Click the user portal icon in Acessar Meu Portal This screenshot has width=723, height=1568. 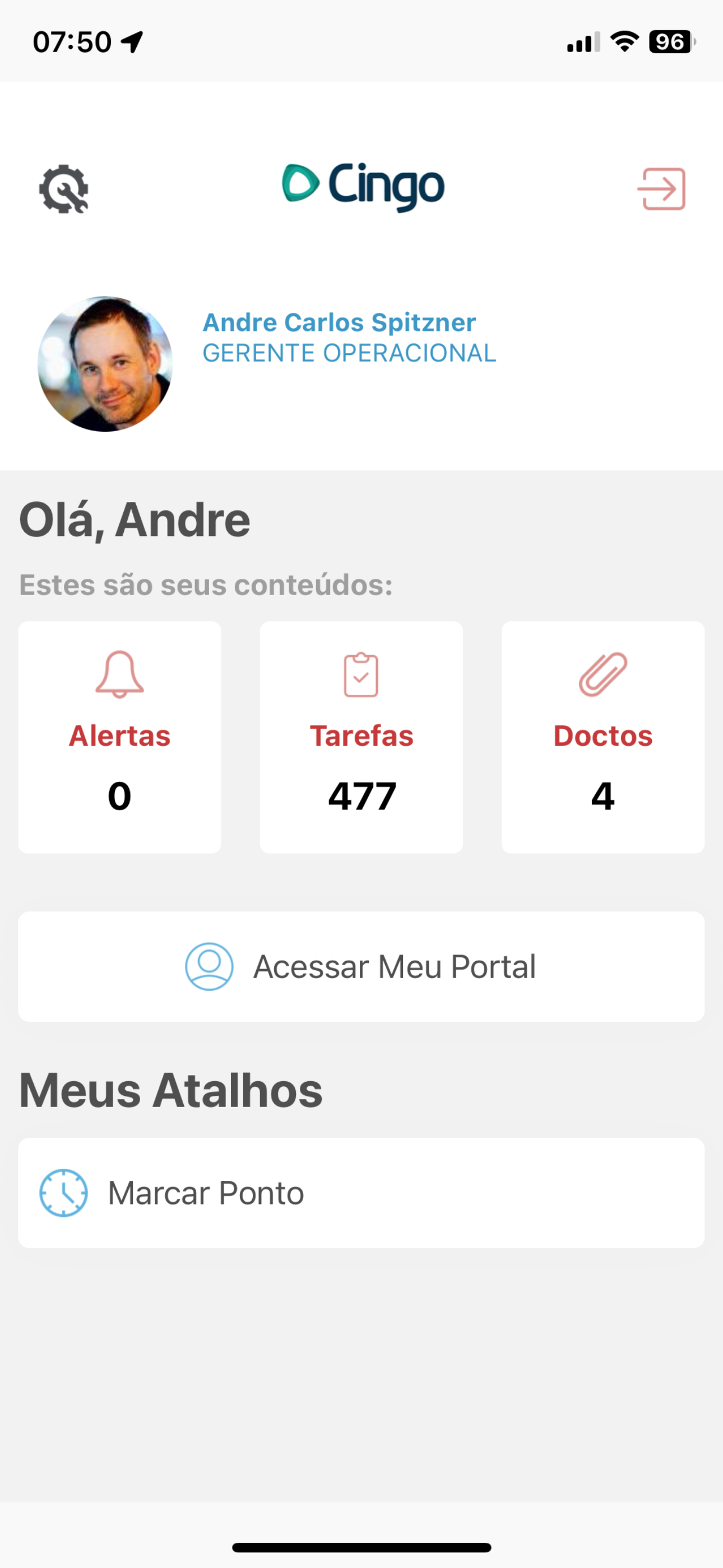[x=208, y=965]
